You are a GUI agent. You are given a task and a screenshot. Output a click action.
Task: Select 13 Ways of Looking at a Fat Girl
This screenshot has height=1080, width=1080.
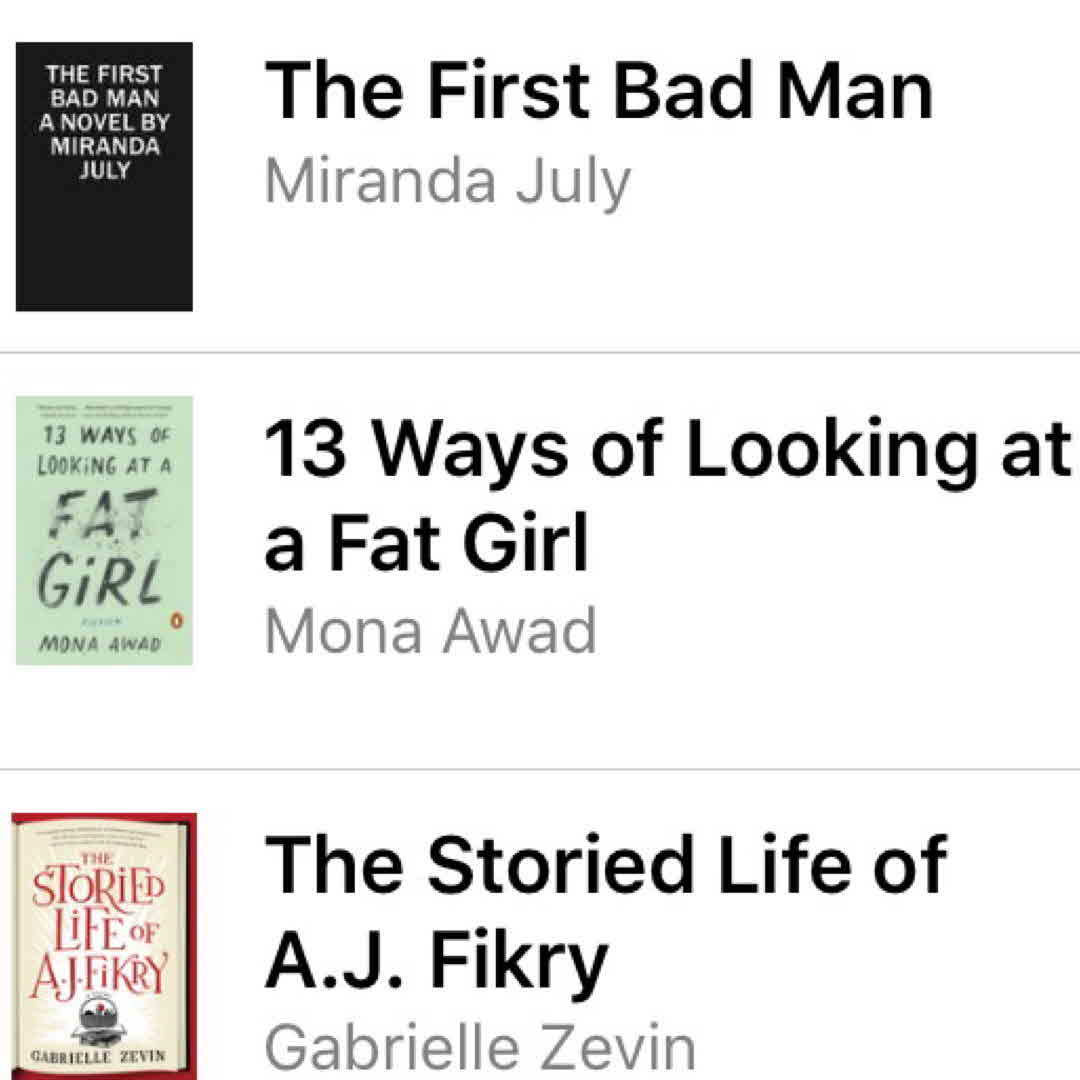pyautogui.click(x=665, y=497)
